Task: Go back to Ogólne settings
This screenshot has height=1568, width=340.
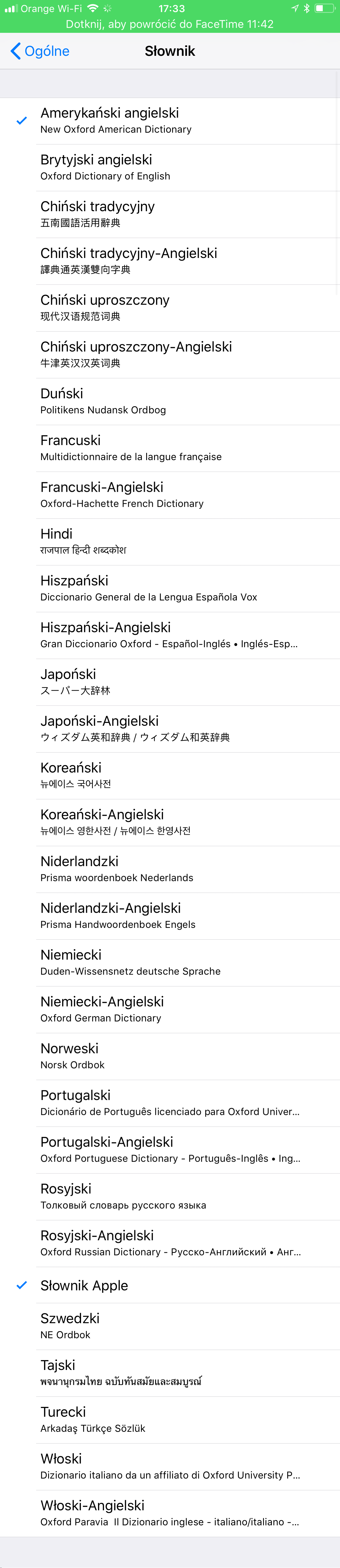Action: pyautogui.click(x=40, y=51)
